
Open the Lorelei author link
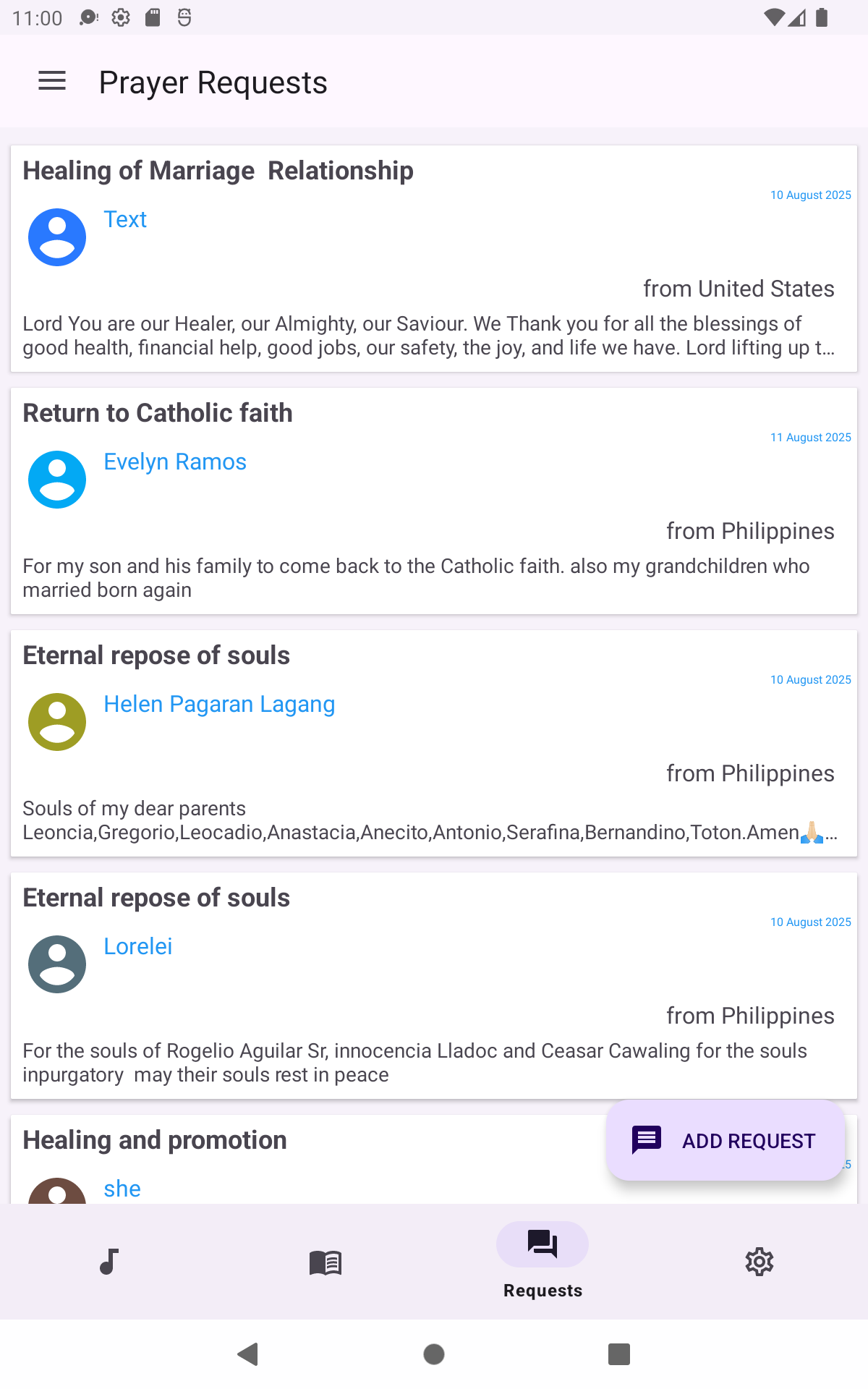pos(137,946)
